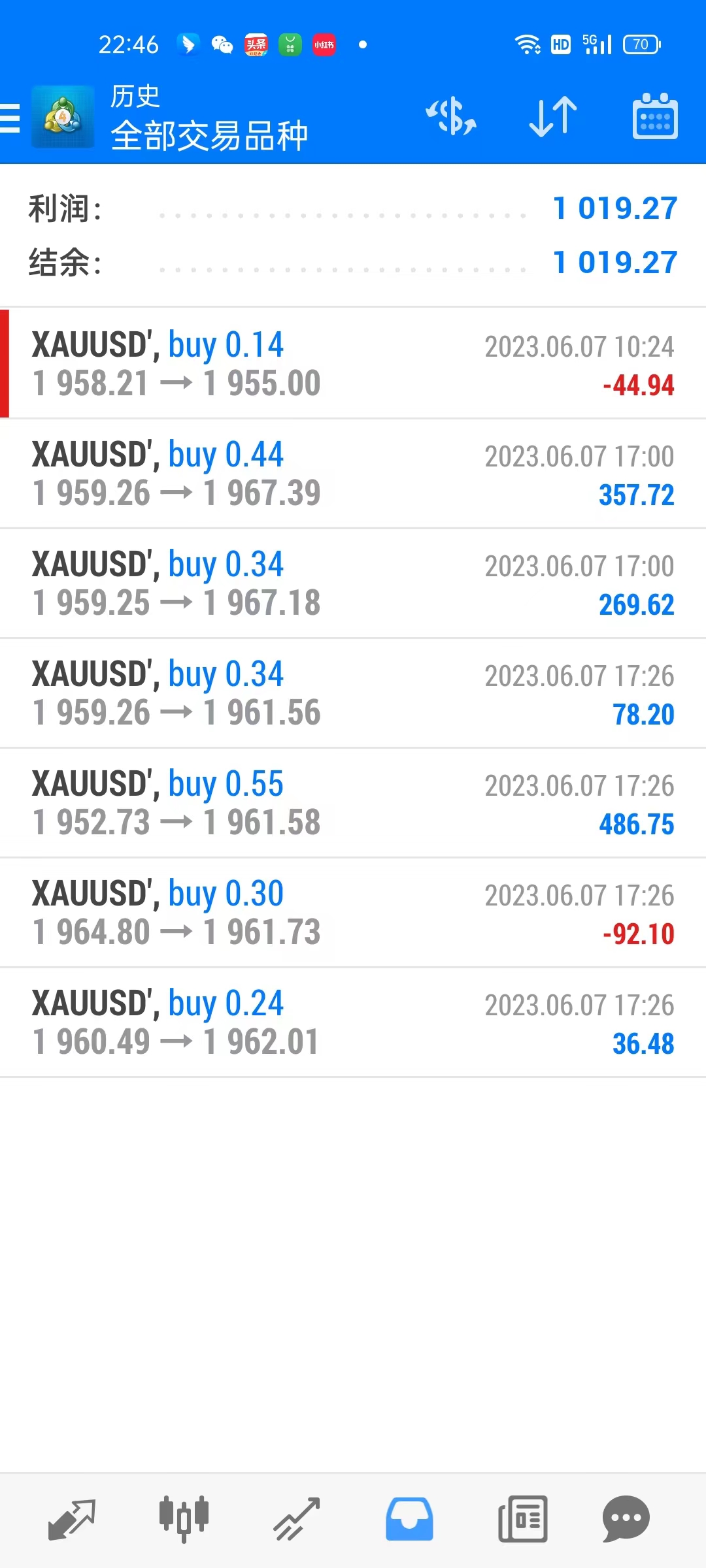Open the Chat messages tab
706x1568 pixels.
point(626,1519)
